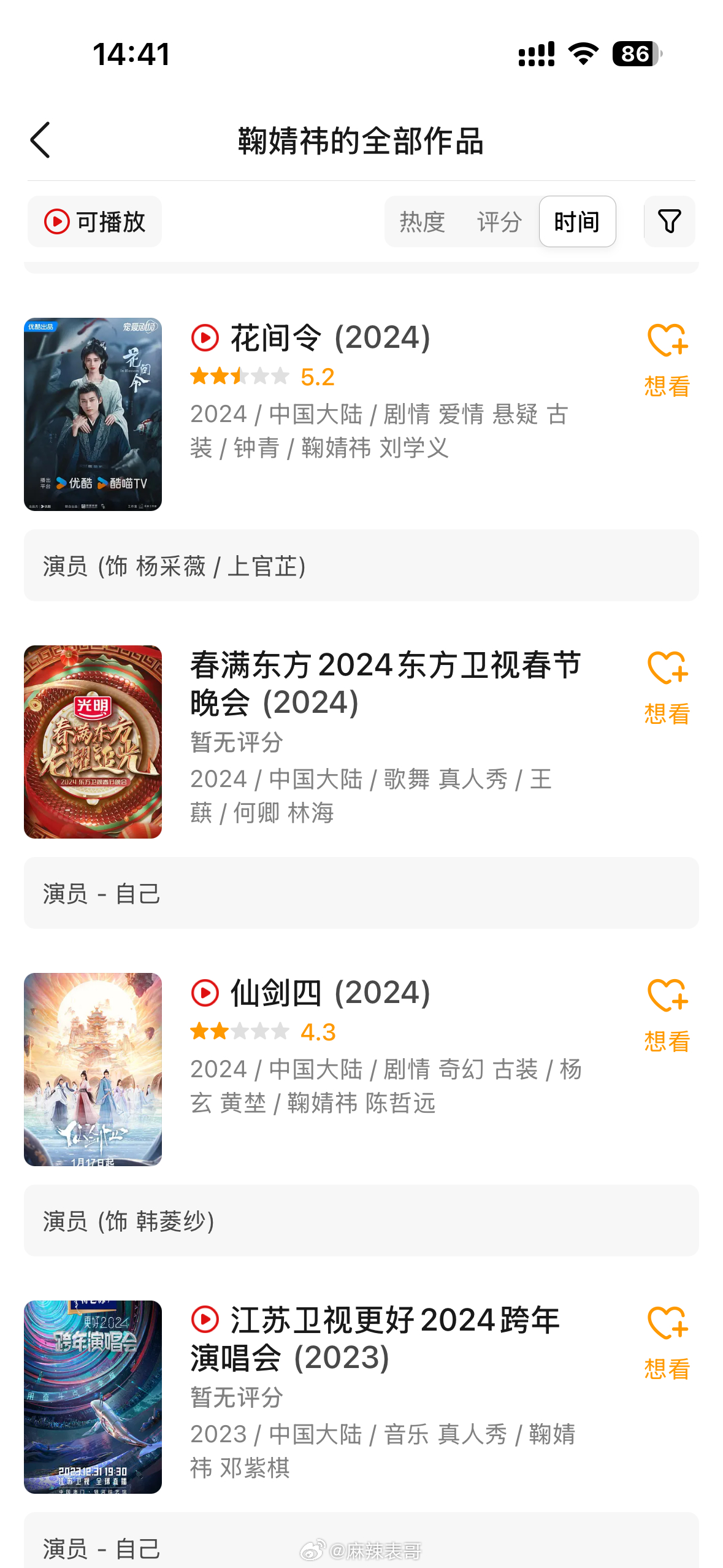The height and width of the screenshot is (1568, 723).
Task: Mark 江苏卫视跨年演唱会 as 想看
Action: pos(667,1343)
